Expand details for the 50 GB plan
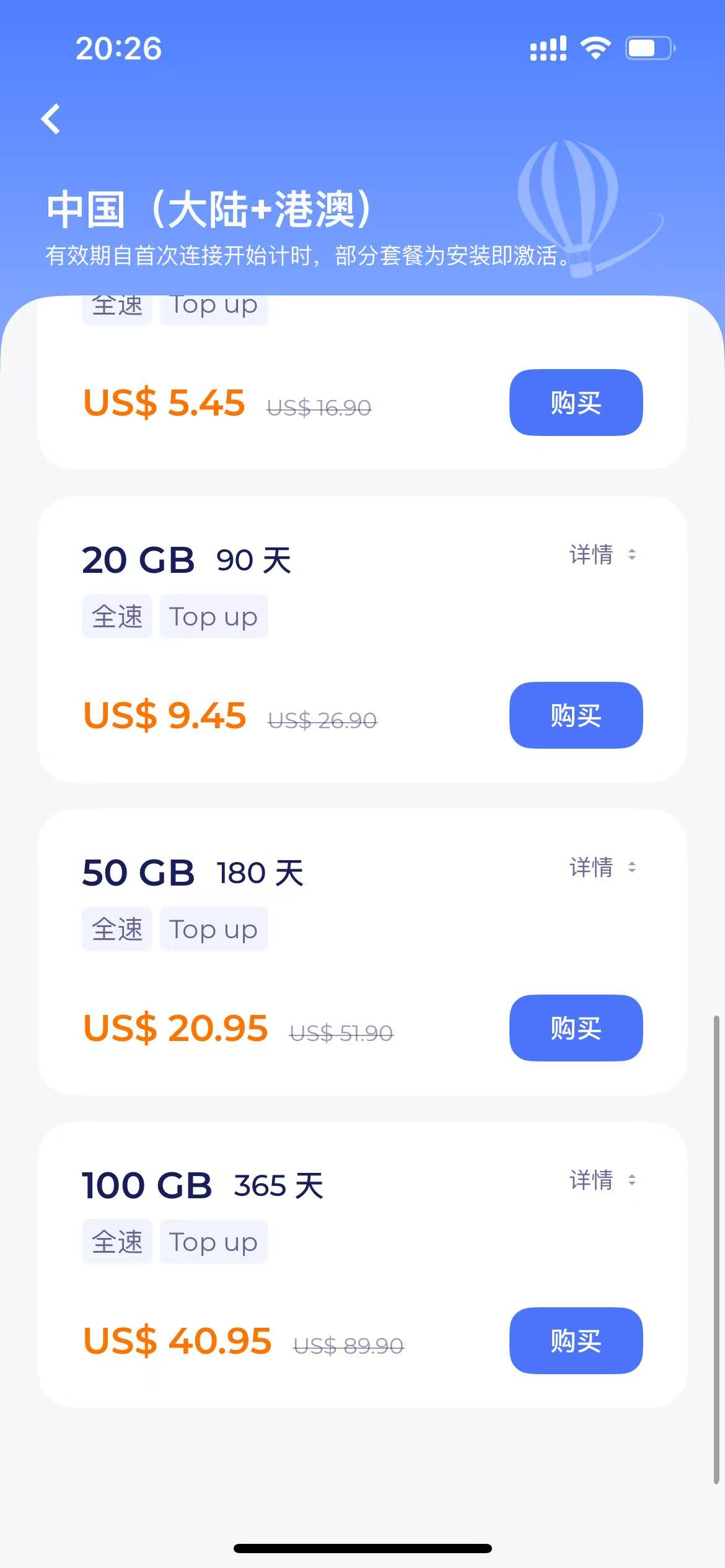This screenshot has width=725, height=1568. tap(602, 868)
